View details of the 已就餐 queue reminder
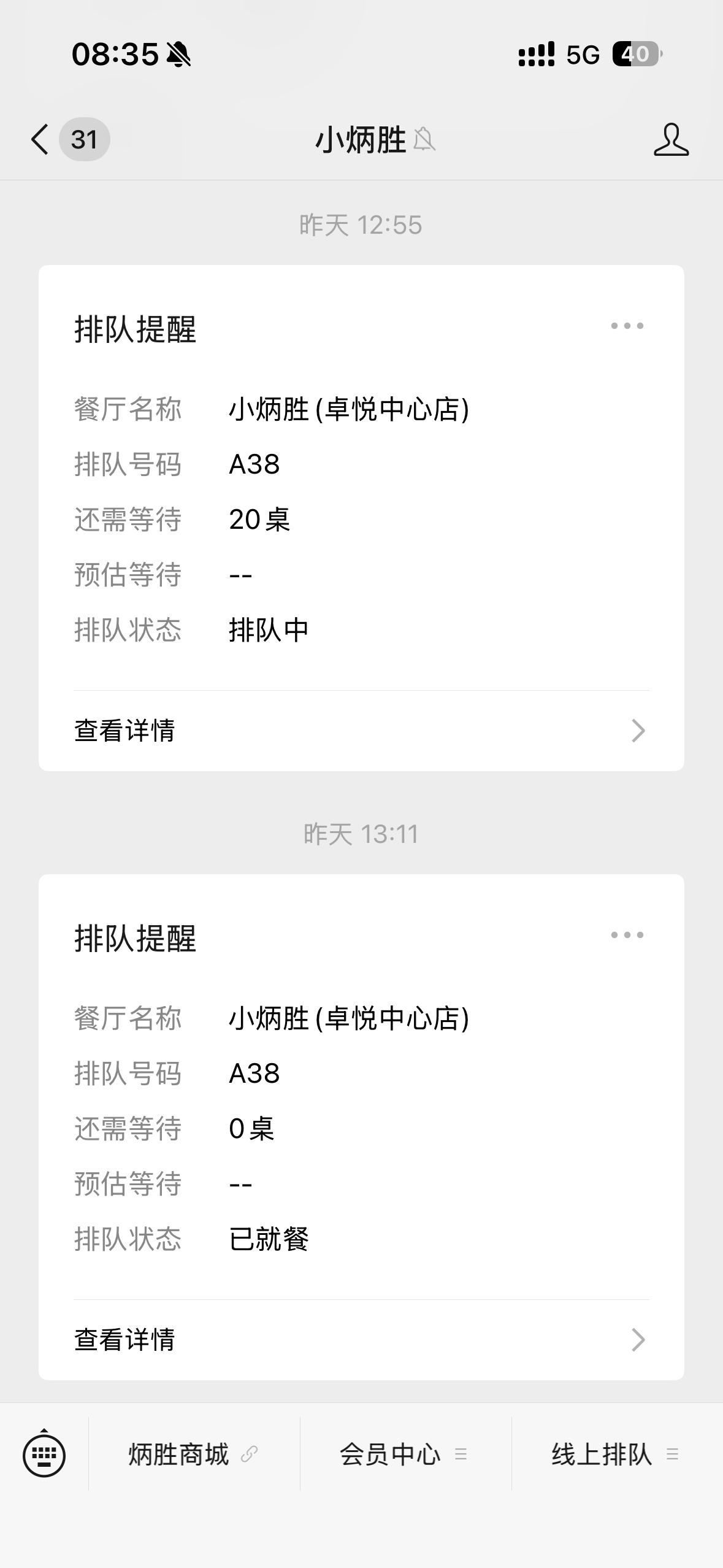This screenshot has width=723, height=1568. (361, 1340)
